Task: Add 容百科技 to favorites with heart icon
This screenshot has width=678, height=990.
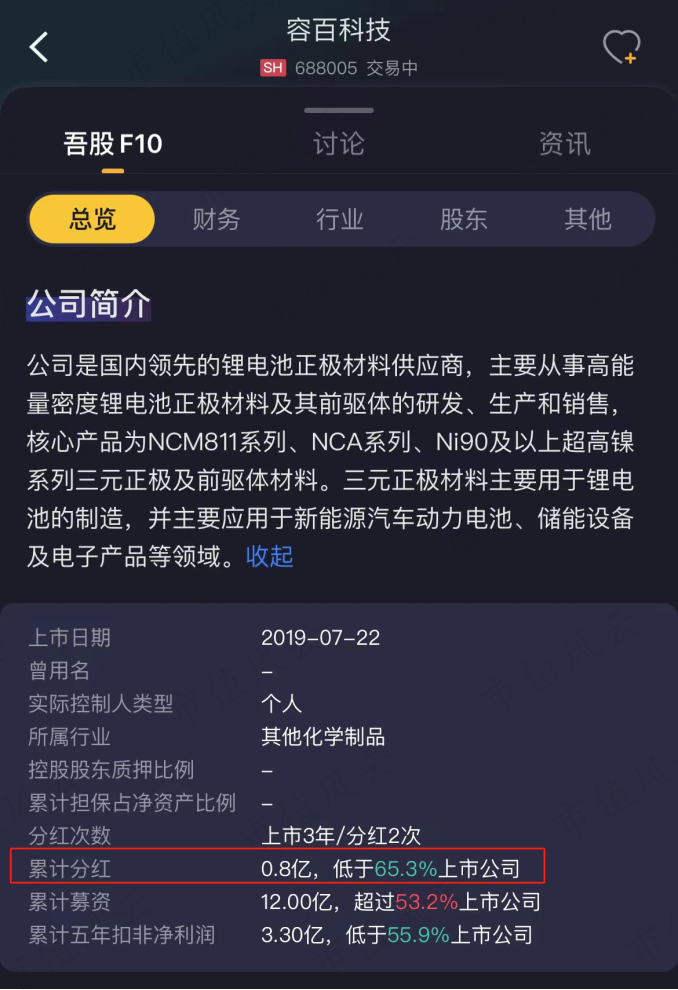Action: click(x=620, y=47)
